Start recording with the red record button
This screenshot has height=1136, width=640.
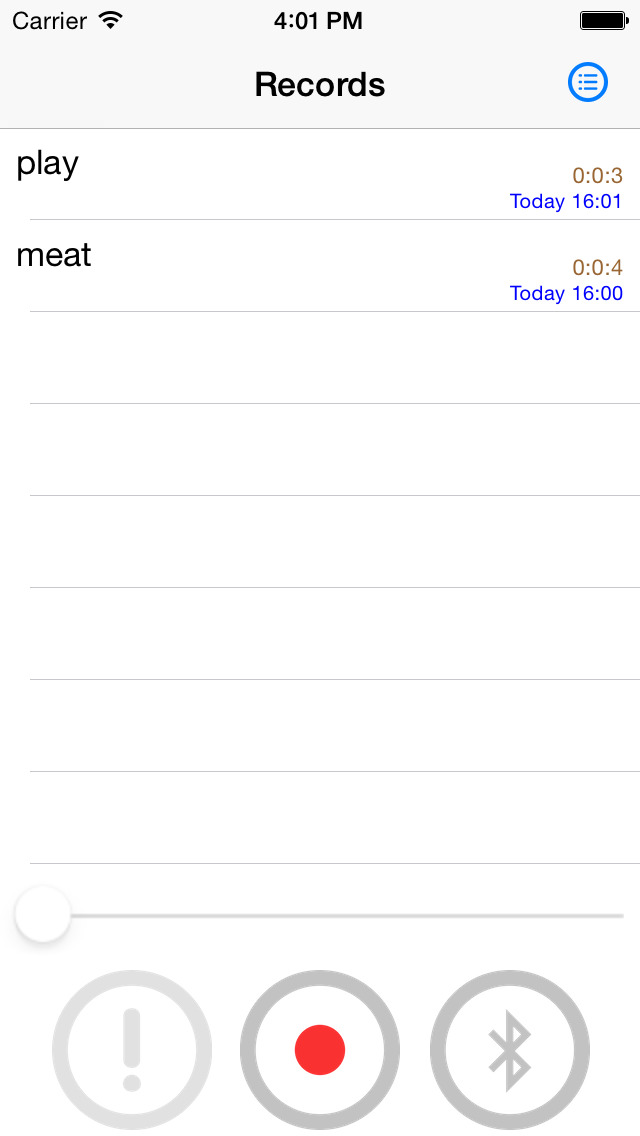(x=320, y=1050)
